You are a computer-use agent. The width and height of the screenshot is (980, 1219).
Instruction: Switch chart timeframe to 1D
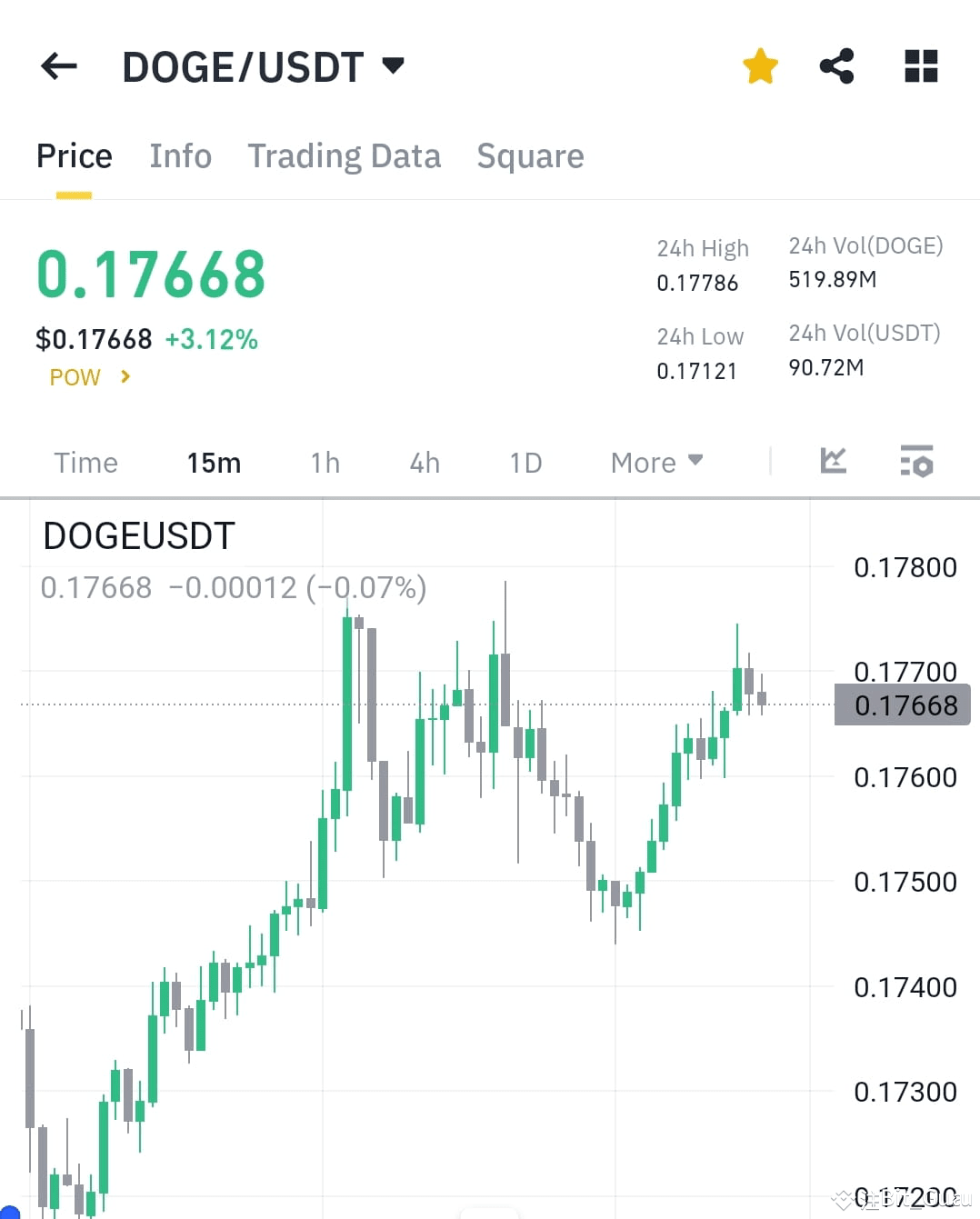pyautogui.click(x=525, y=463)
